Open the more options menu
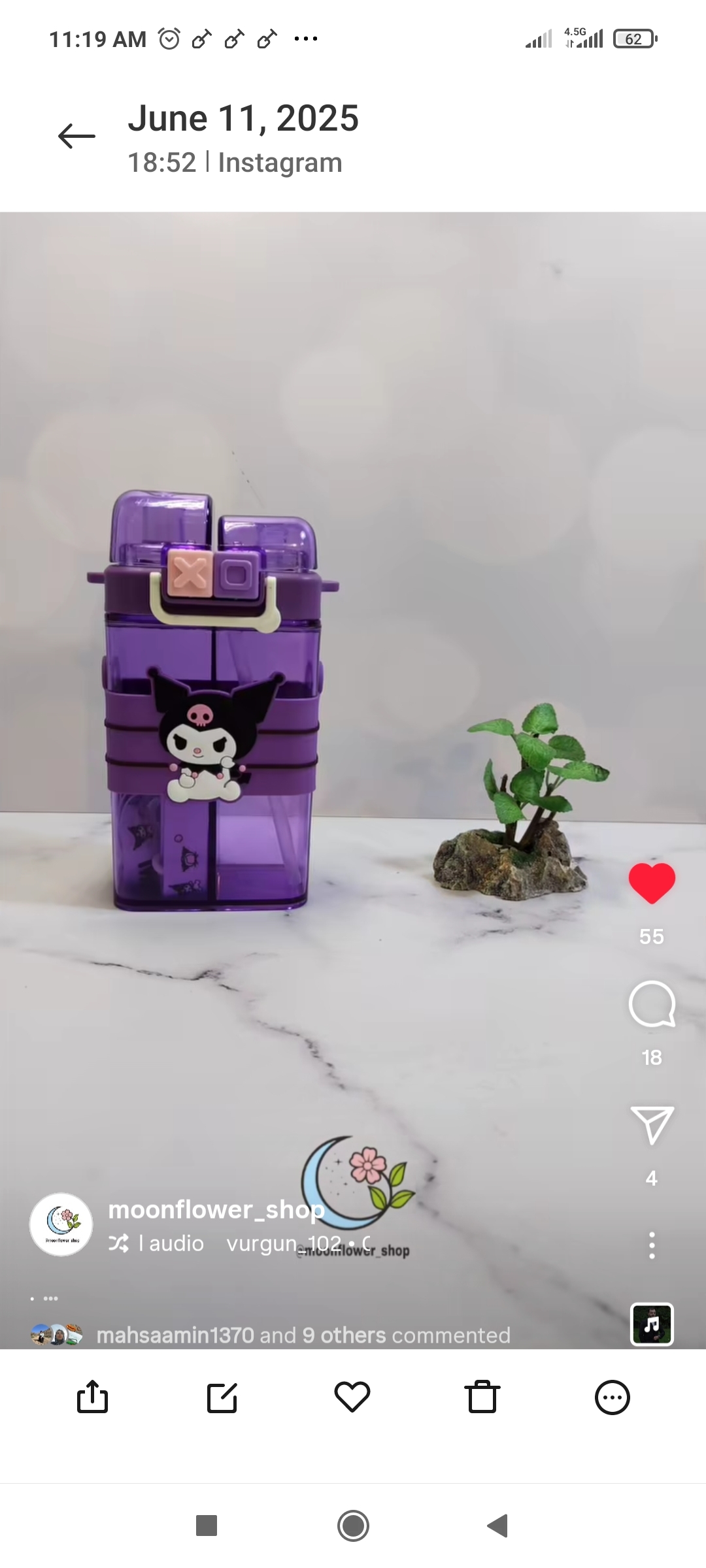The width and height of the screenshot is (706, 1568). (x=613, y=1397)
